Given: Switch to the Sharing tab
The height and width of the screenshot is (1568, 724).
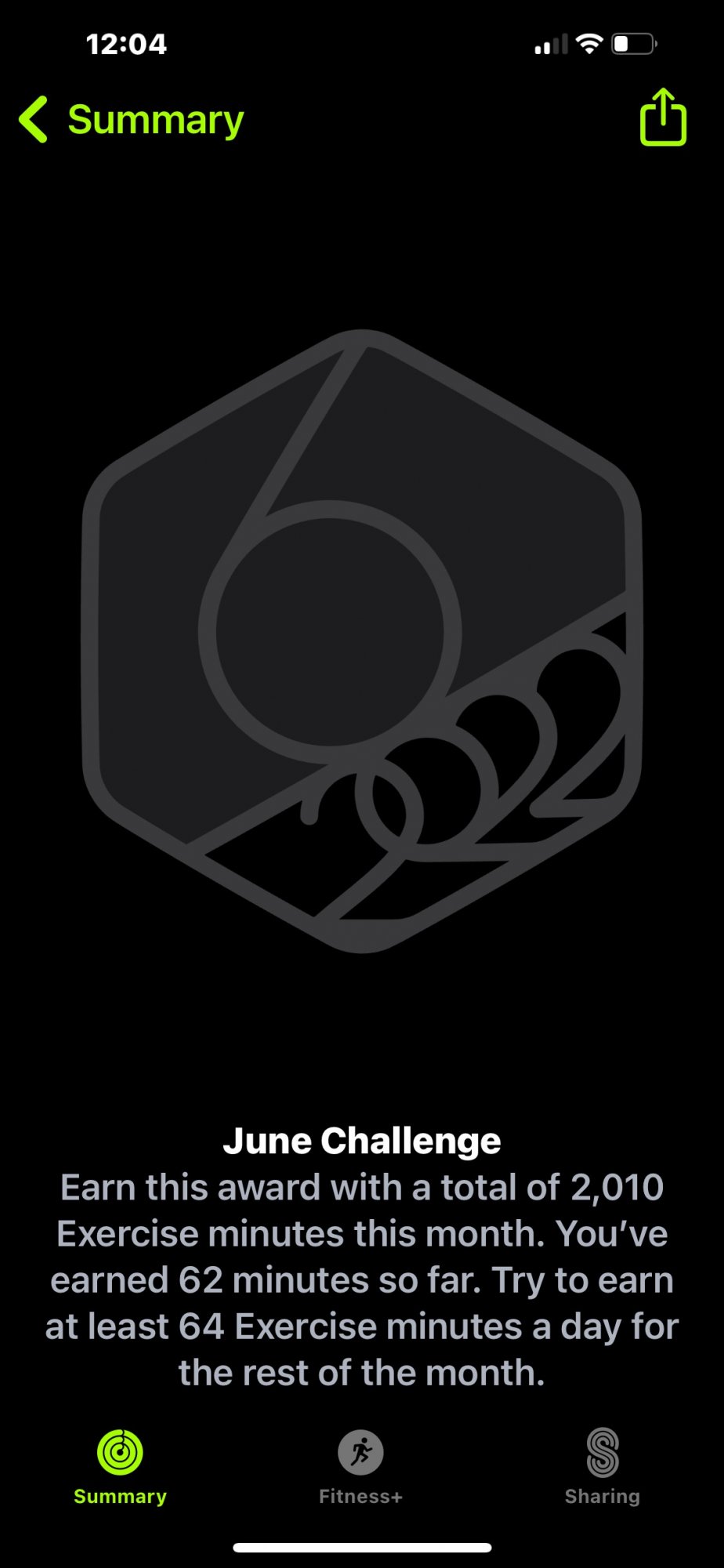Looking at the screenshot, I should pyautogui.click(x=602, y=1466).
